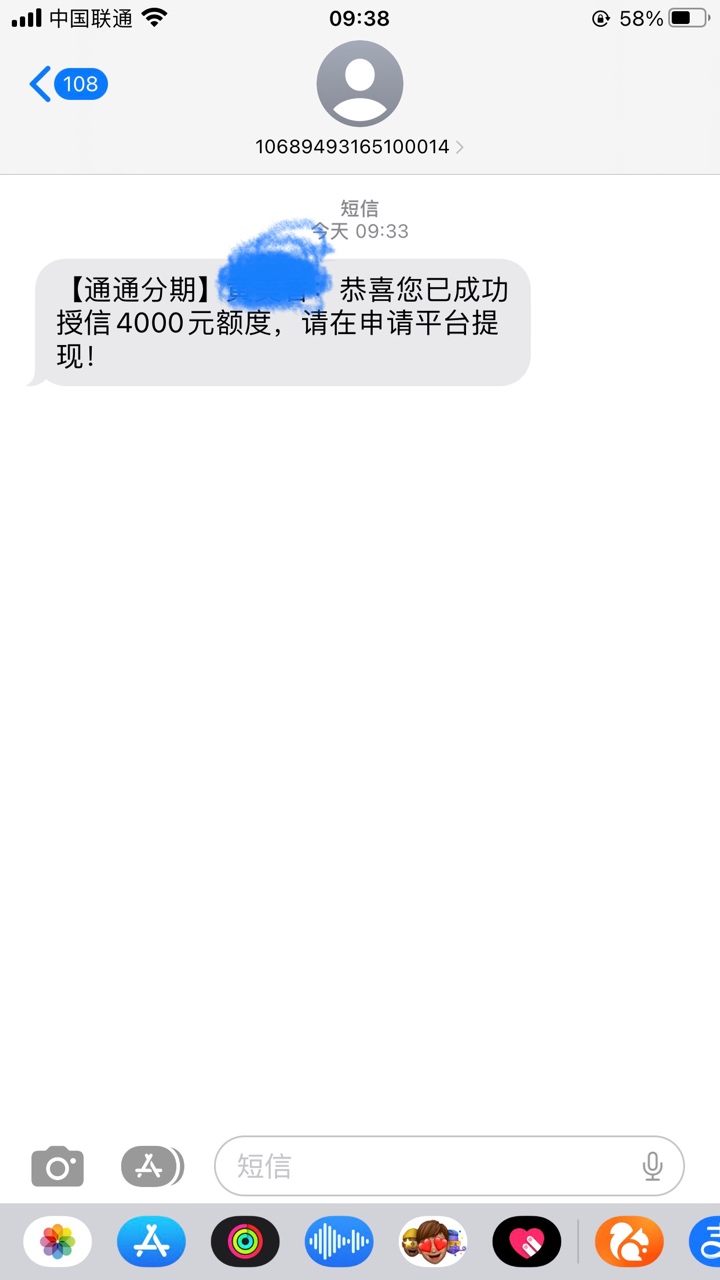The image size is (720, 1280).
Task: Open the Digital Touch heart app
Action: [x=527, y=1242]
